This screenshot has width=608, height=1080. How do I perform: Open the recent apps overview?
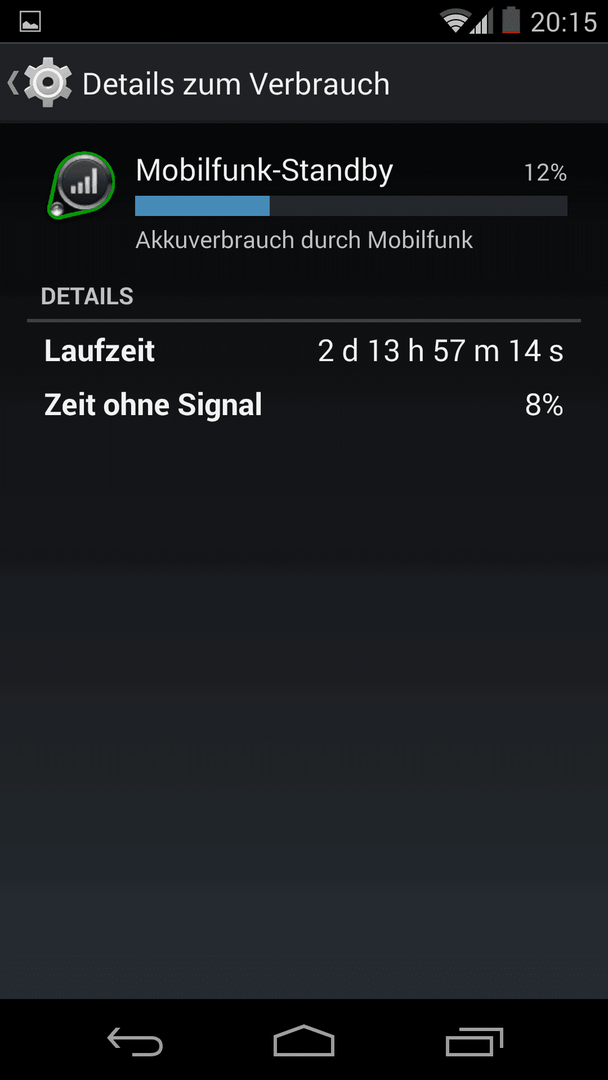click(474, 1041)
